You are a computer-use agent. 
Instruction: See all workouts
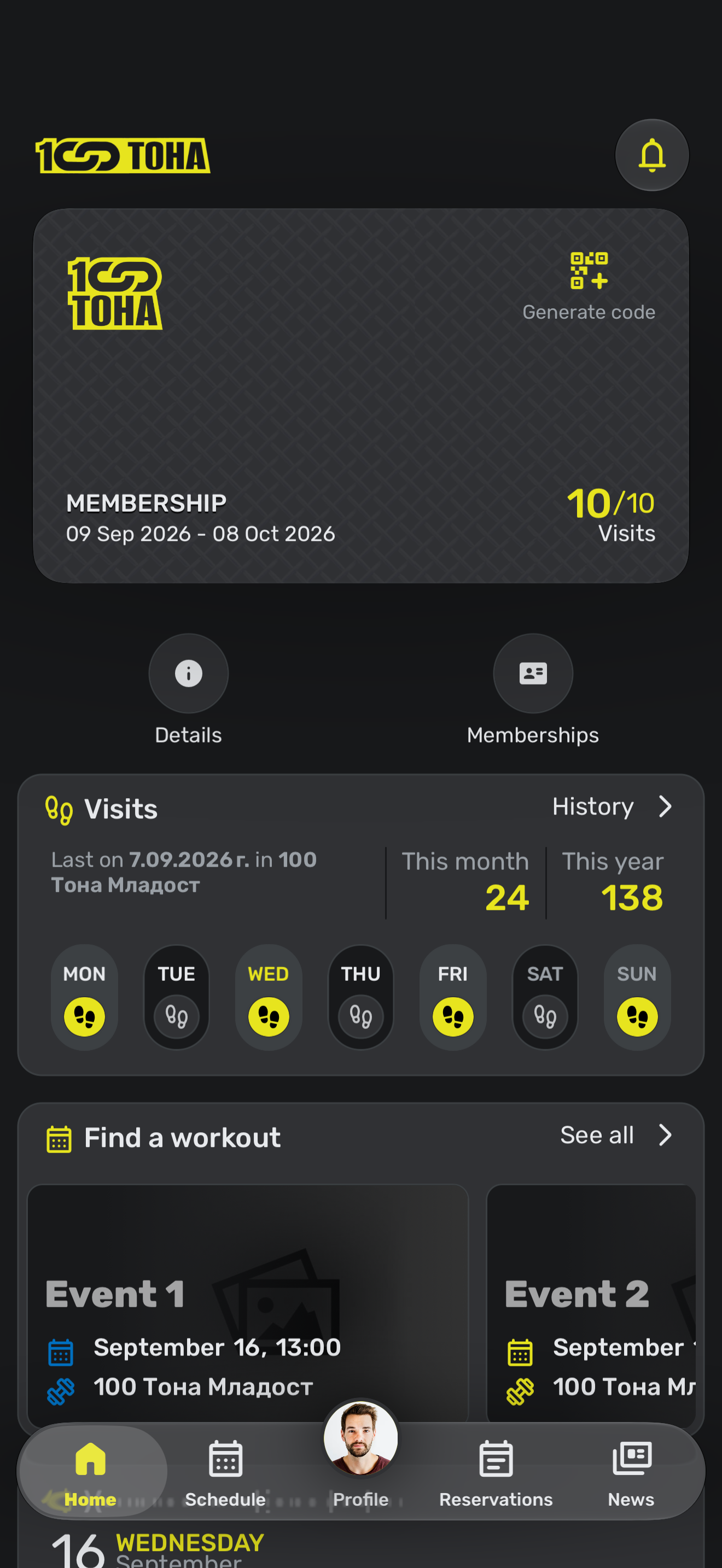[616, 1135]
